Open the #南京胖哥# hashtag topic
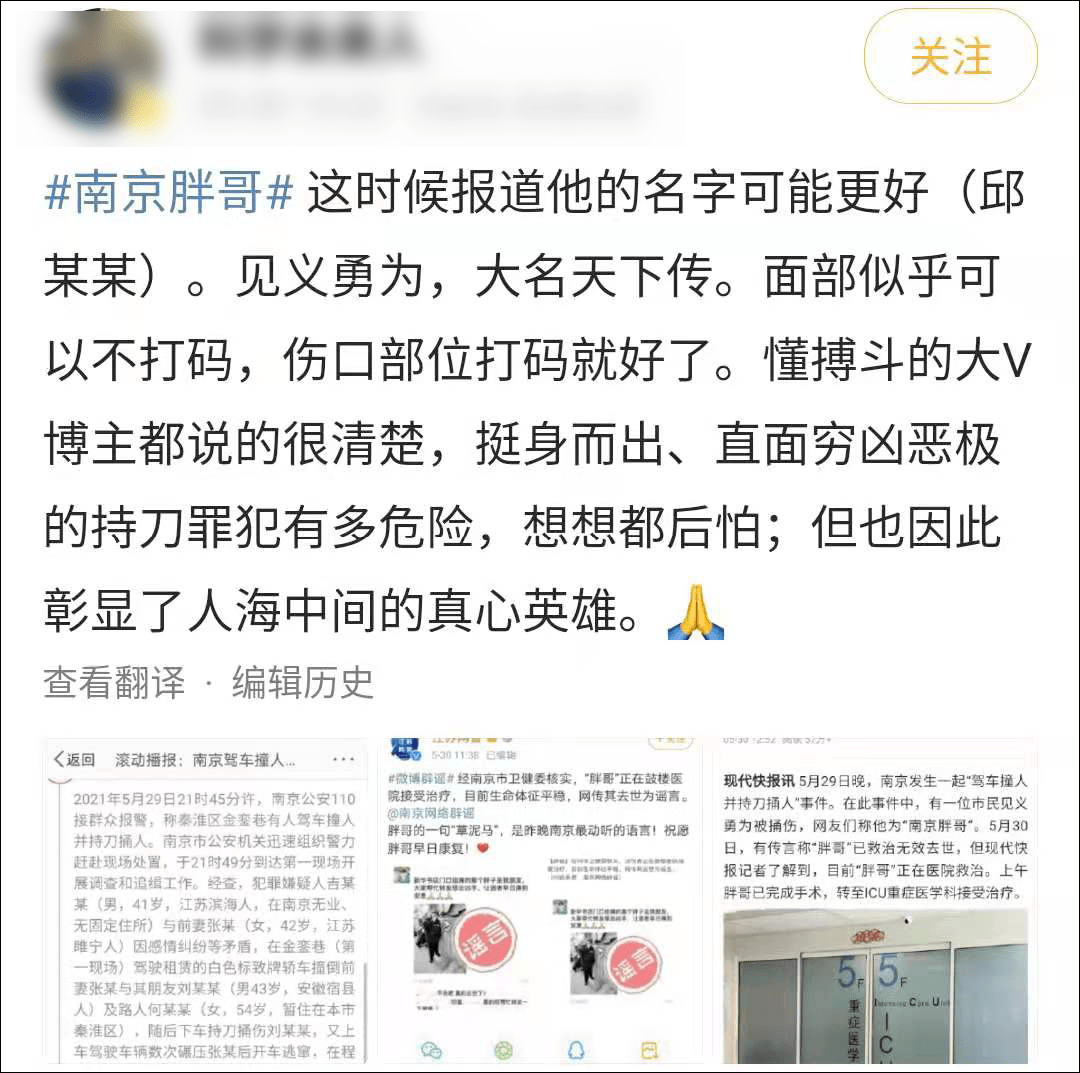 (168, 194)
